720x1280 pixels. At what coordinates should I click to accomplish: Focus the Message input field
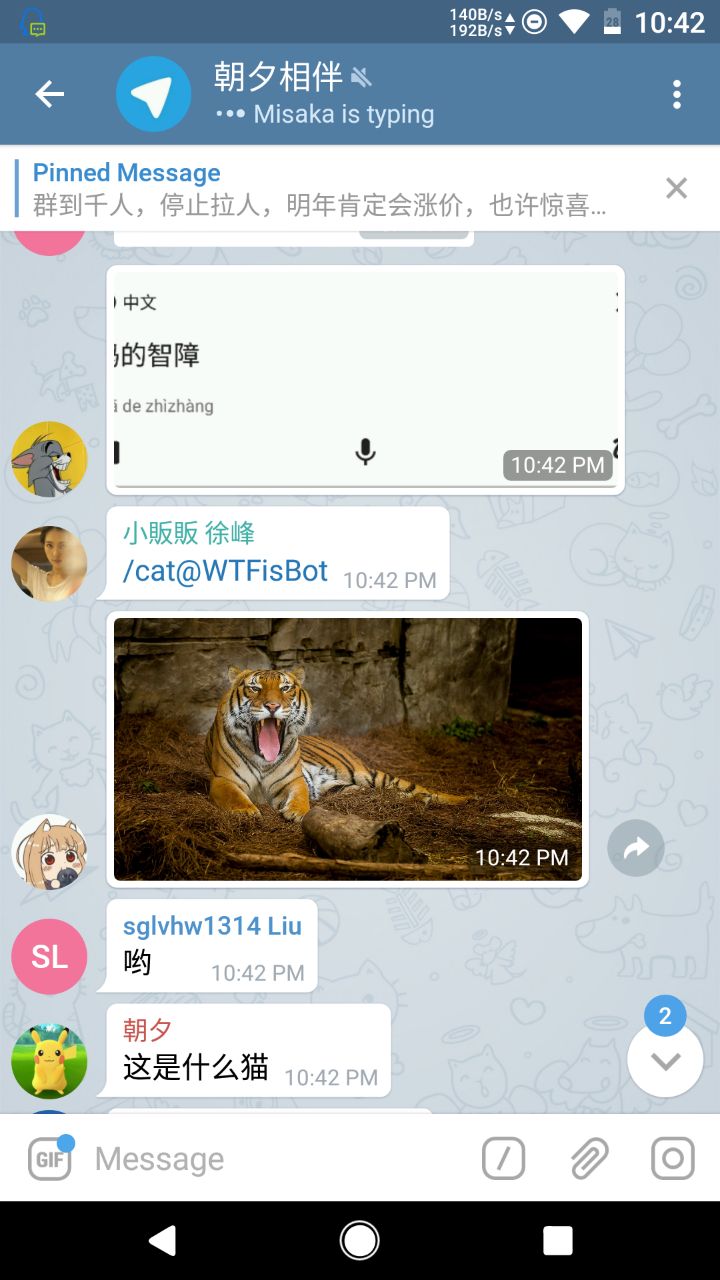point(270,1159)
